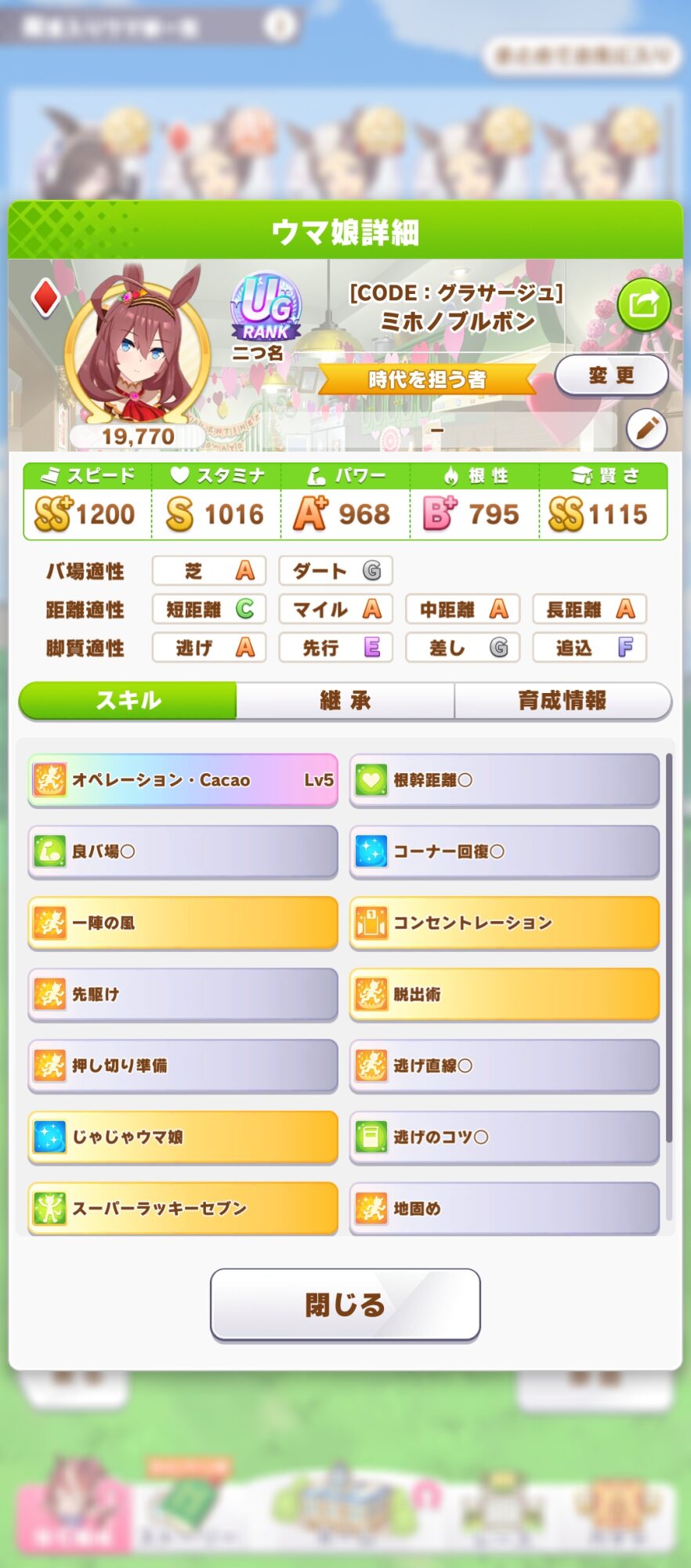Tap the コンセントレーション skill
The height and width of the screenshot is (1568, 691).
click(x=504, y=923)
